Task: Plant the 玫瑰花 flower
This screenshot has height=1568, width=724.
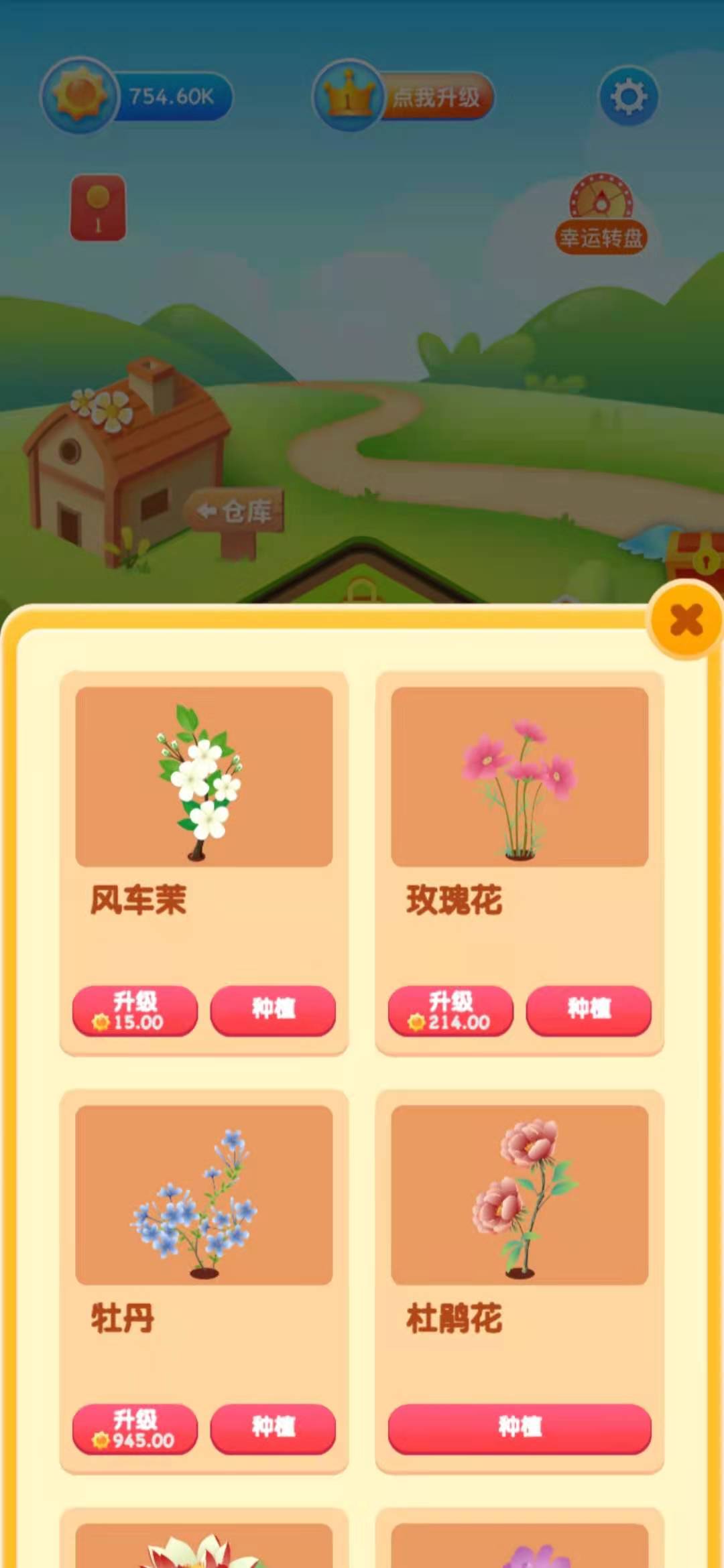Action: [589, 1011]
